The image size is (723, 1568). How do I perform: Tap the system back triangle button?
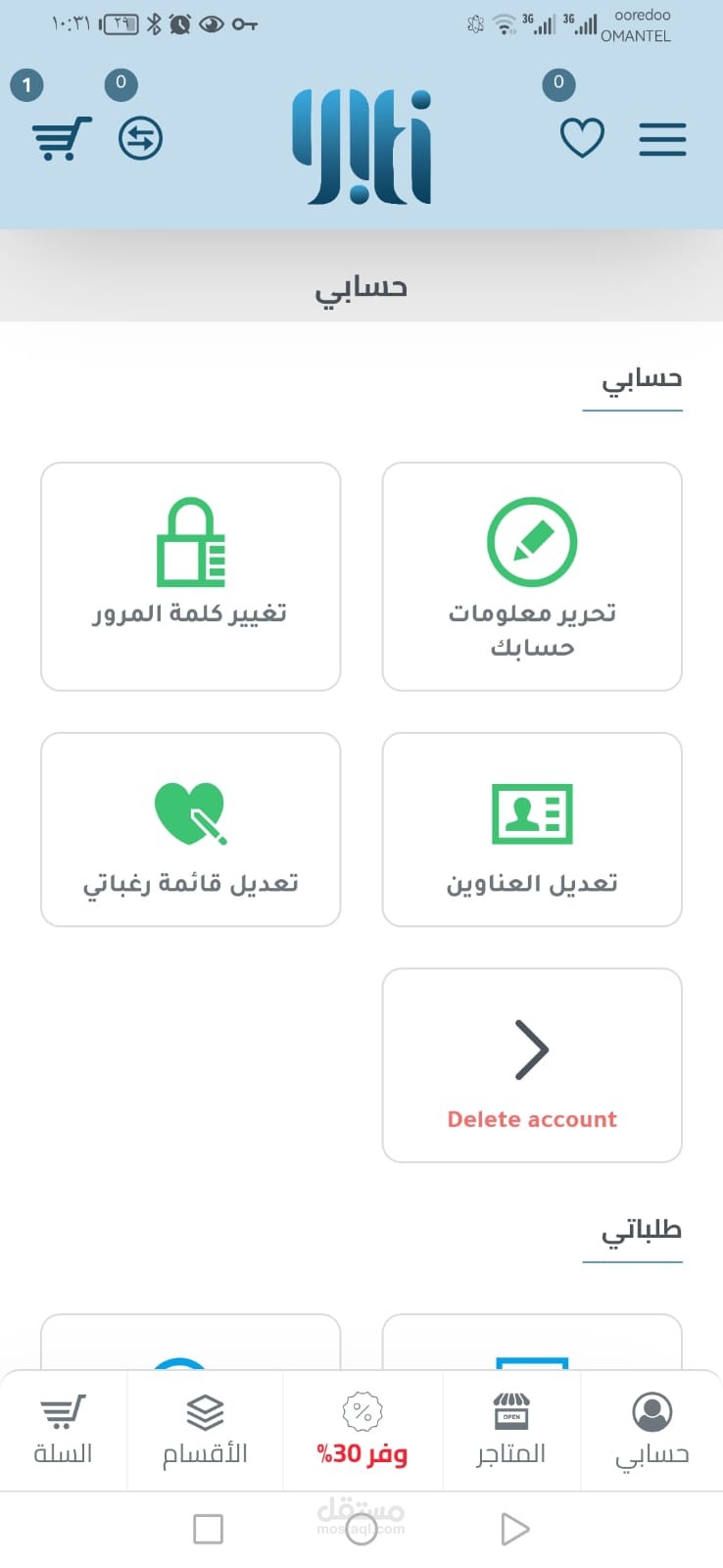pos(514,1529)
